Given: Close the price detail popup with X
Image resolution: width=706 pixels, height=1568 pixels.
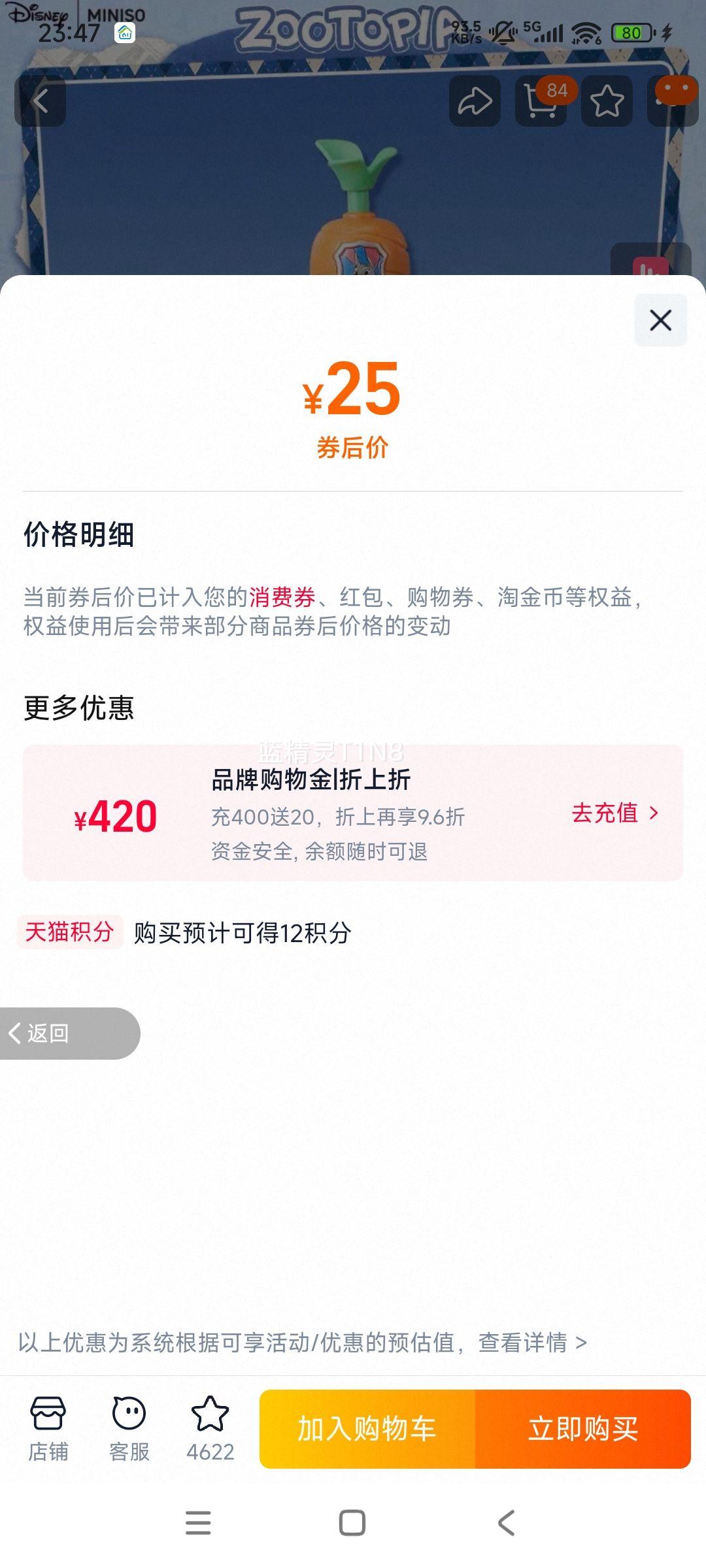Looking at the screenshot, I should tap(662, 320).
